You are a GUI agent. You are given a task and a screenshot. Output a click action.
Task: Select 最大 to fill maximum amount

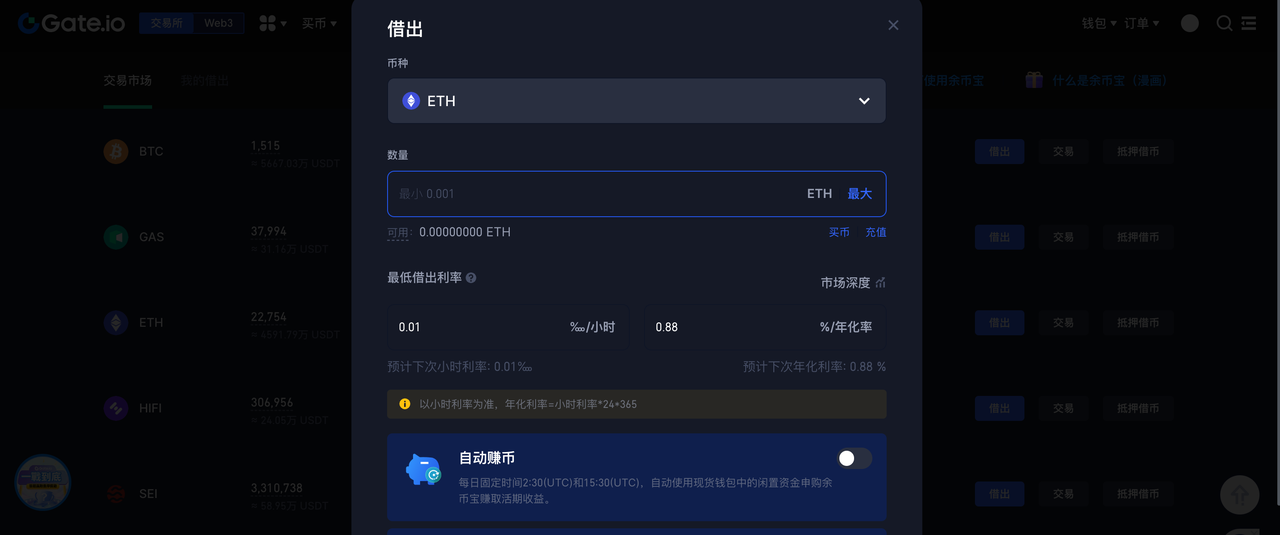pyautogui.click(x=859, y=194)
